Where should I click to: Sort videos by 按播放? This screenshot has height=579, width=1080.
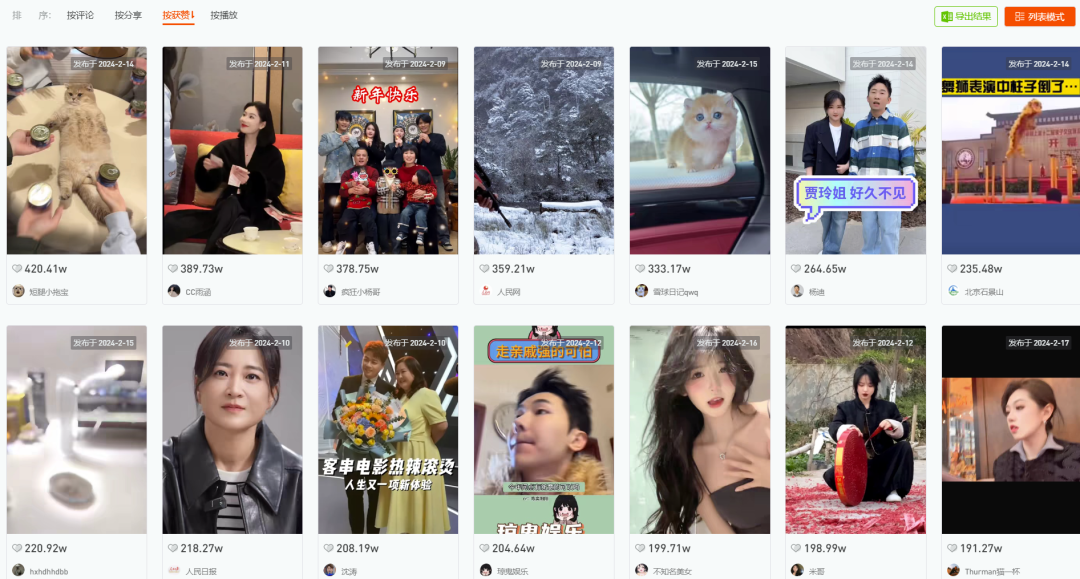coord(224,16)
